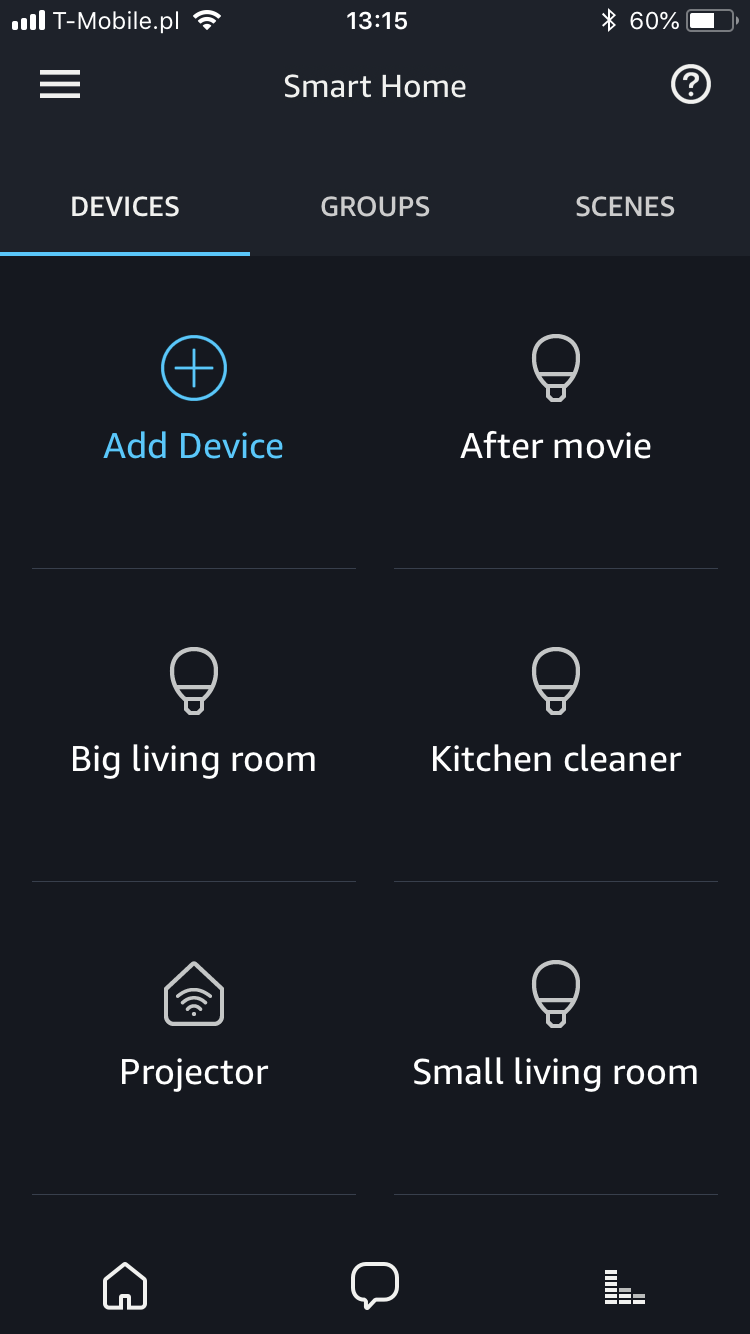750x1334 pixels.
Task: Go to the home tab
Action: click(x=125, y=1286)
